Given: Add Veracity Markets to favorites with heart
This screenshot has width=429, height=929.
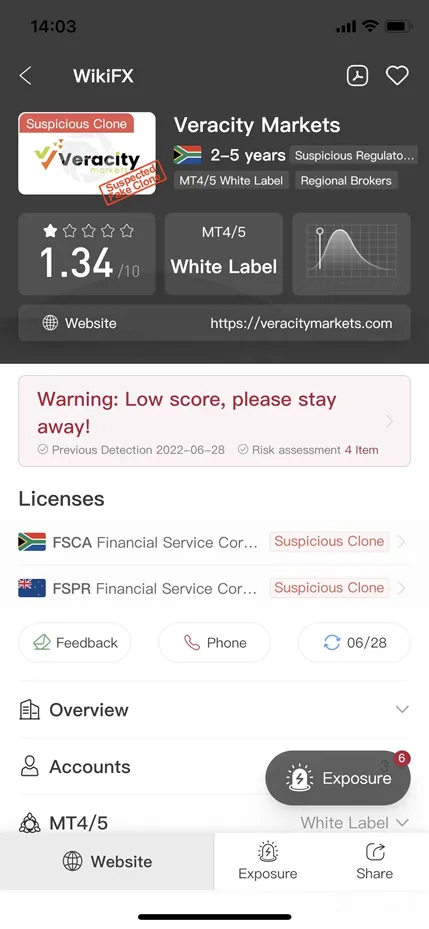Looking at the screenshot, I should click(397, 75).
